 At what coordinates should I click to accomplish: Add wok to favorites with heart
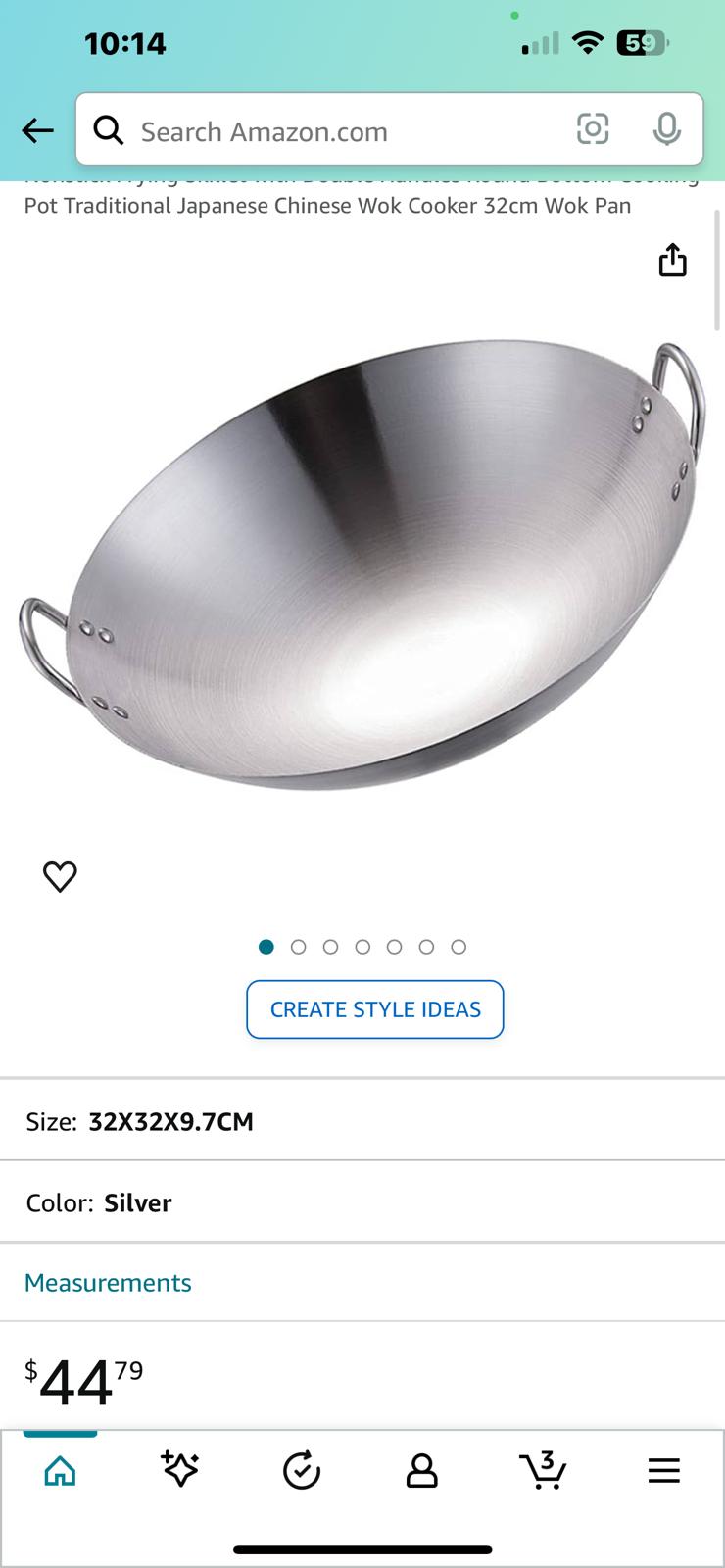[x=60, y=876]
